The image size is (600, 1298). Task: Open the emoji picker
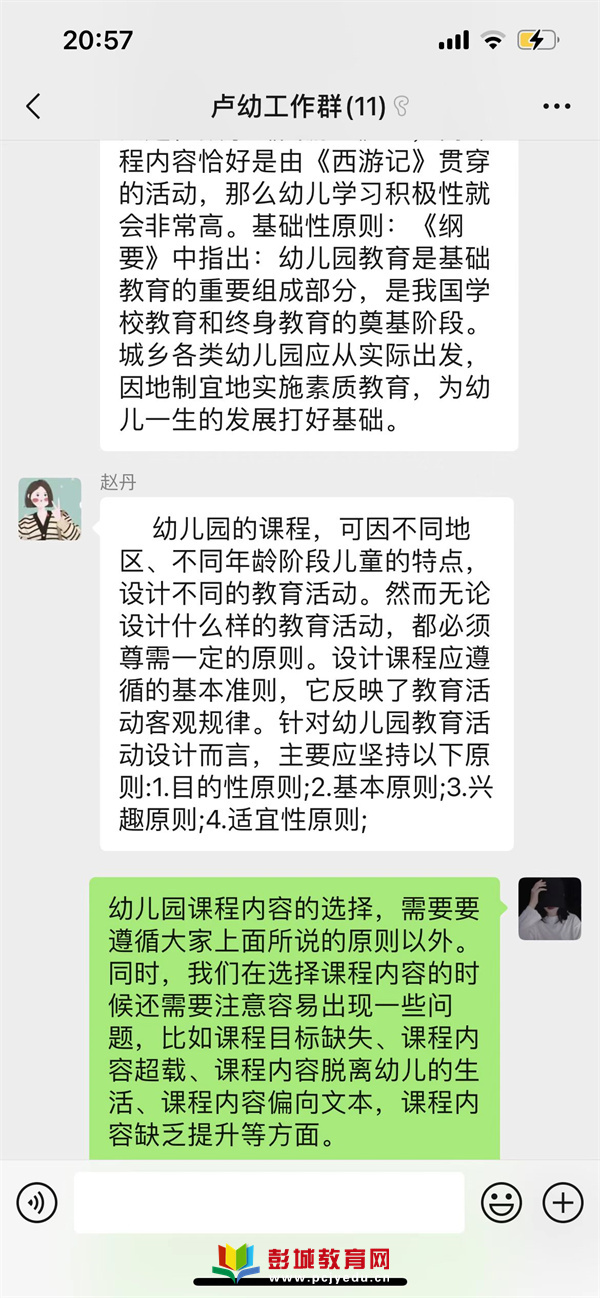[x=502, y=1201]
